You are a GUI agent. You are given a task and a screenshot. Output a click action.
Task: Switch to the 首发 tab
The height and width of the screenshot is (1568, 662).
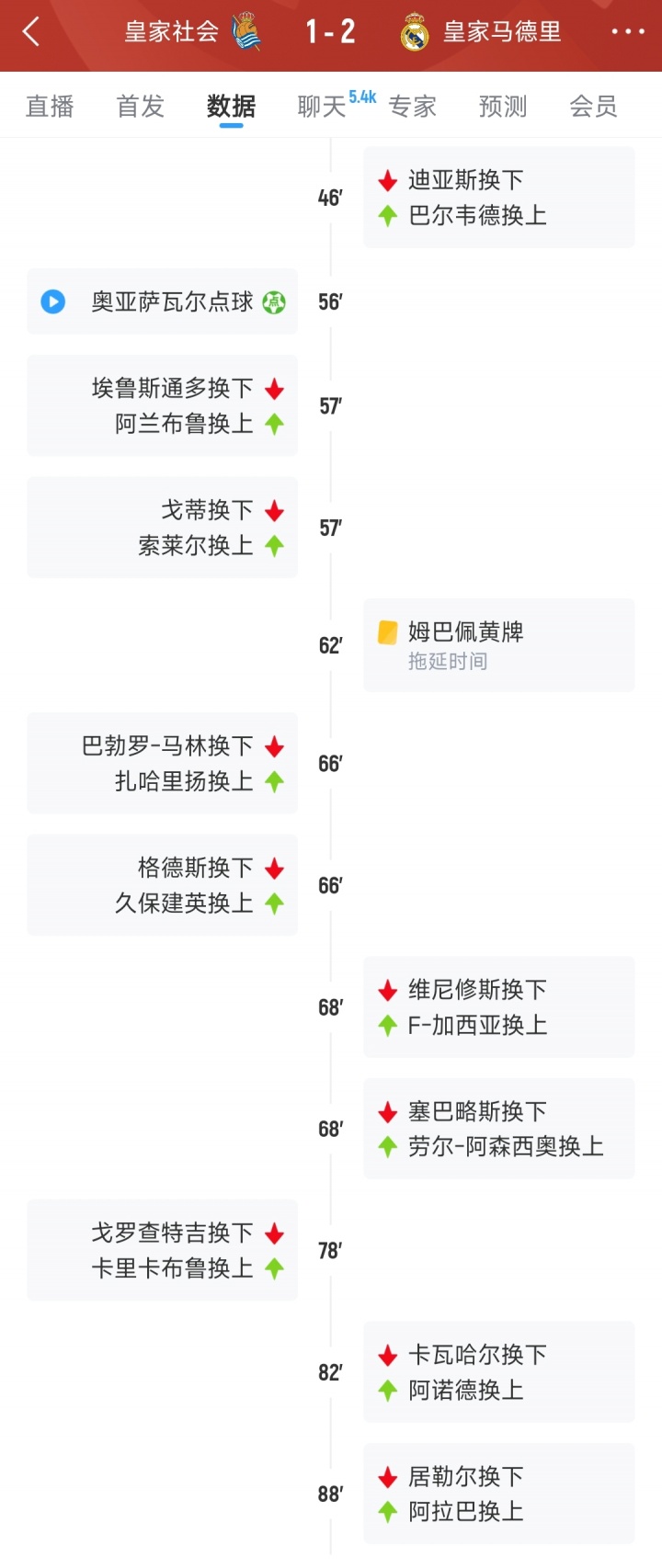[140, 107]
